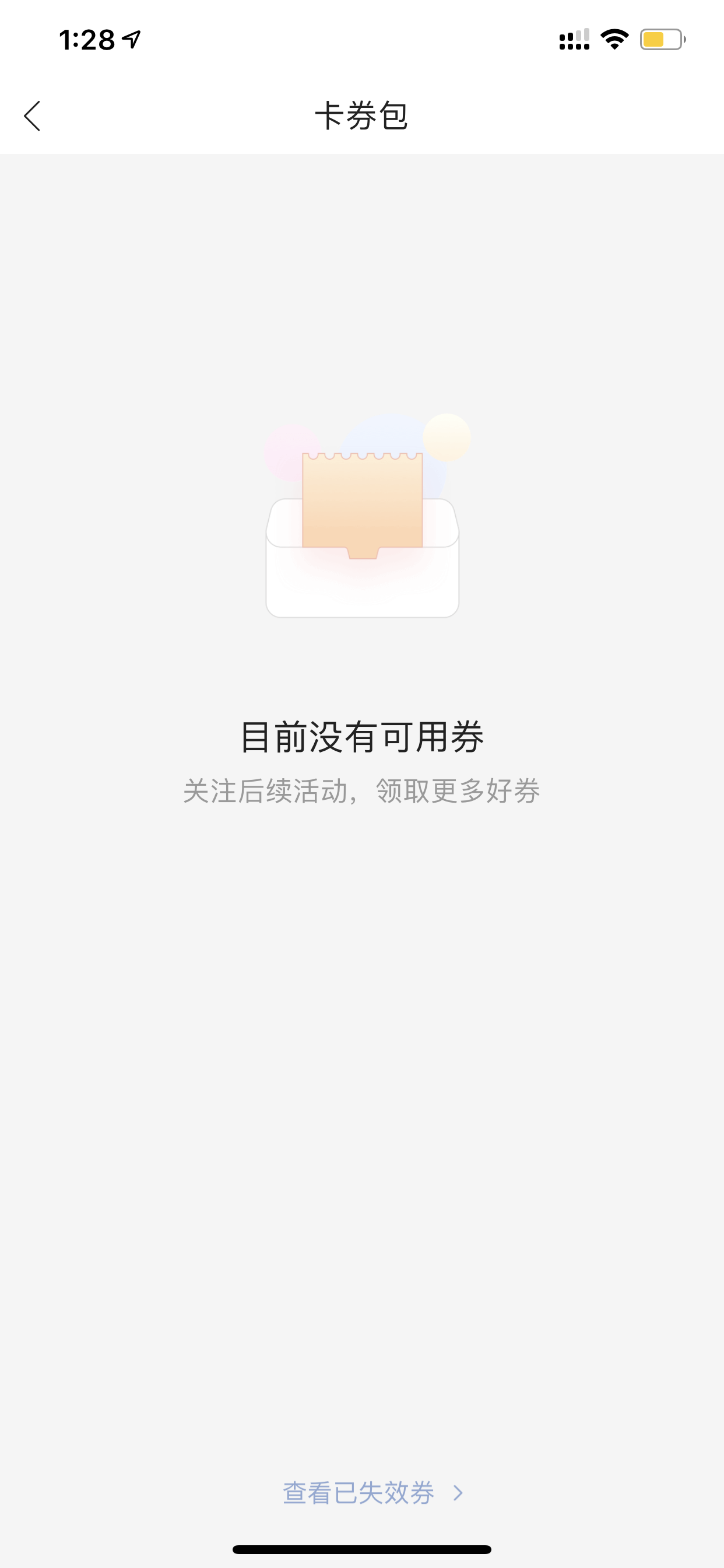Open the 查看已失效券 link
The height and width of the screenshot is (1568, 724).
tap(373, 1493)
